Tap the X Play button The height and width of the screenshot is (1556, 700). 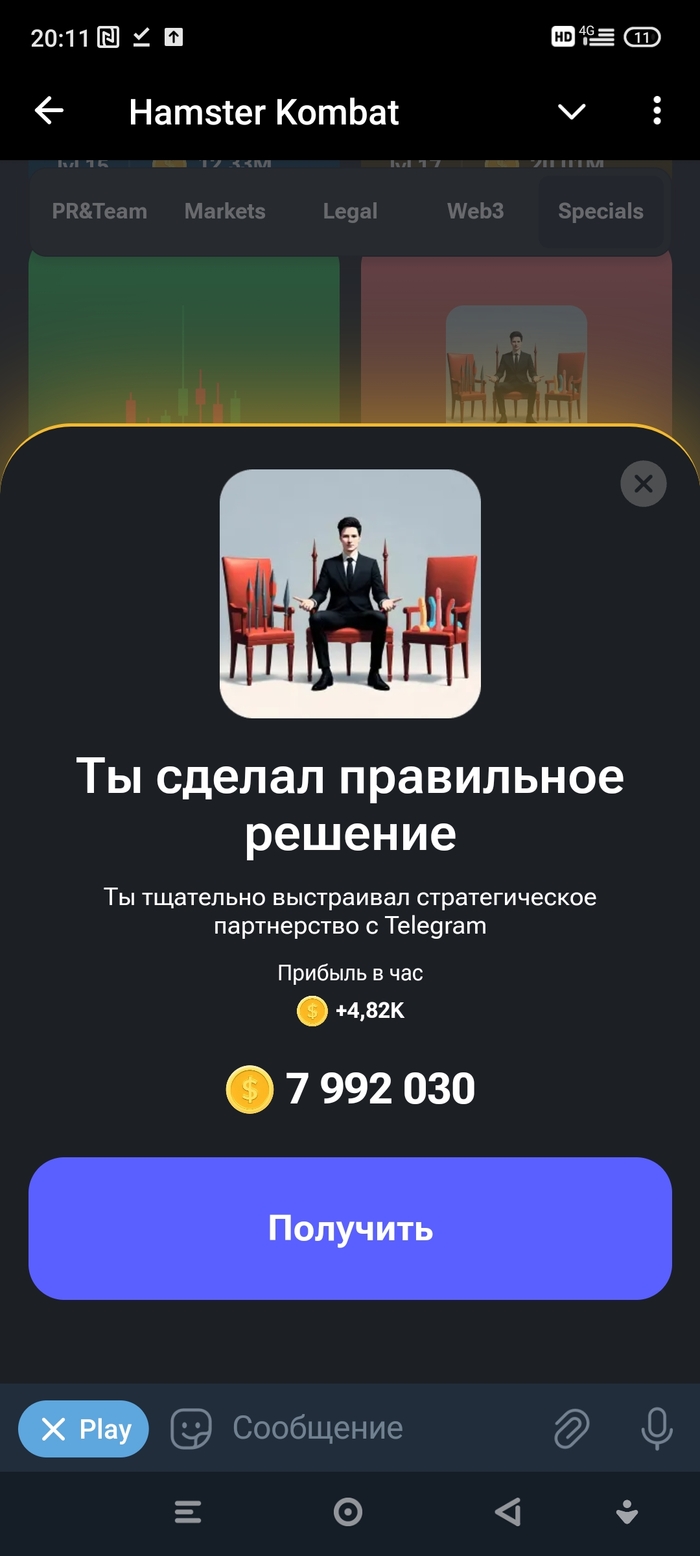(x=83, y=1429)
